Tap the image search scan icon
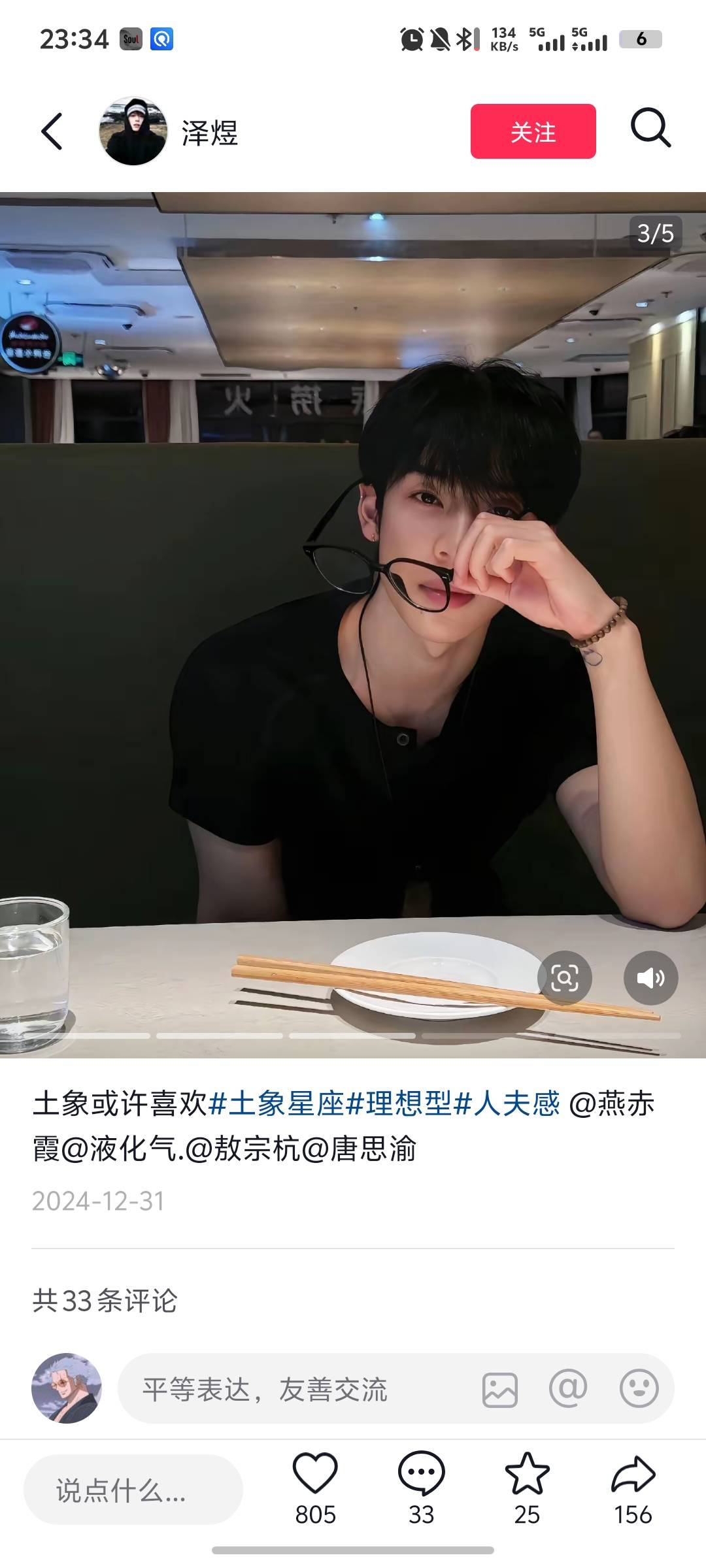Screen dimensions: 706x1568 [564, 978]
